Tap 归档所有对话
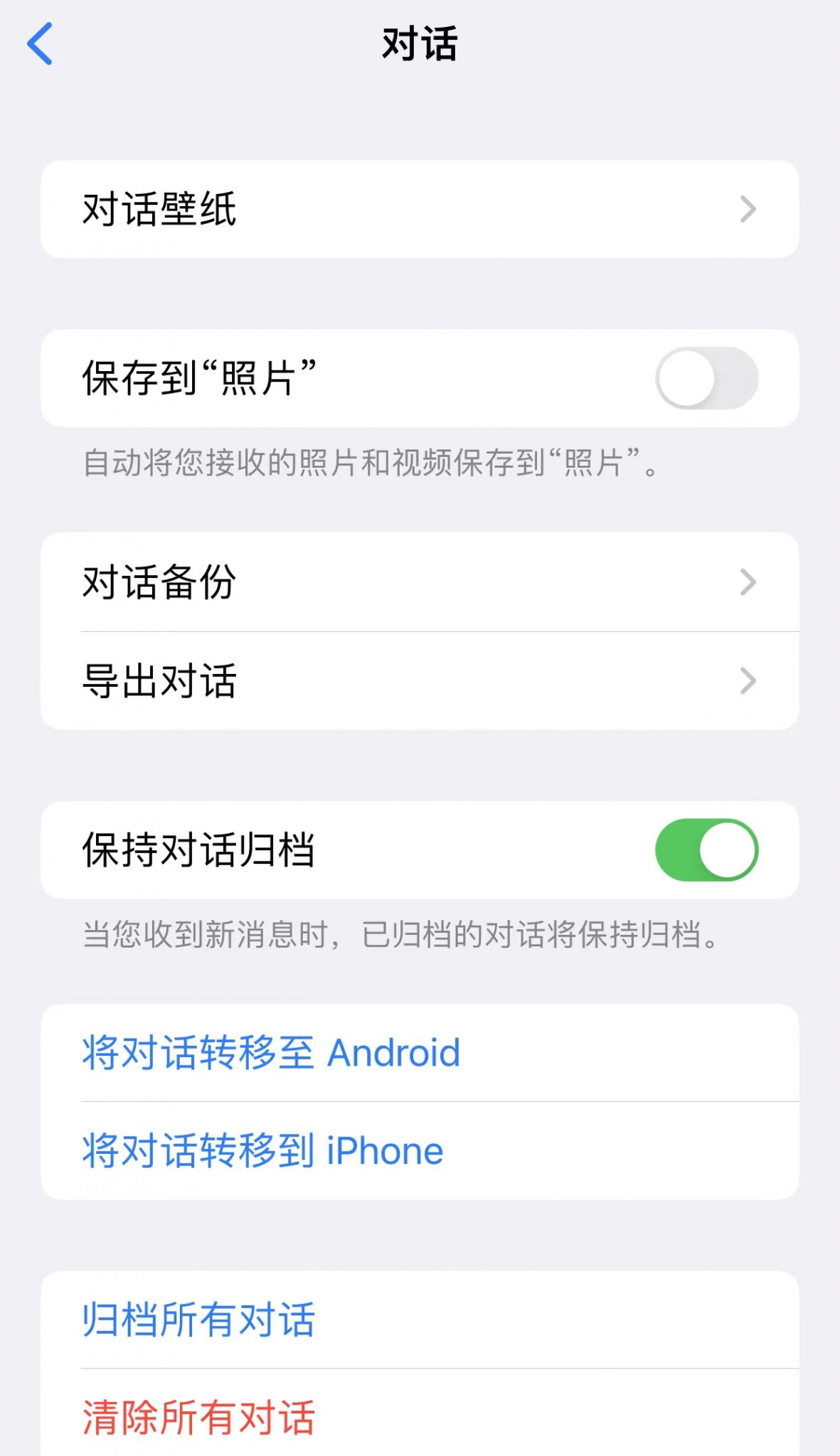 tap(199, 1320)
